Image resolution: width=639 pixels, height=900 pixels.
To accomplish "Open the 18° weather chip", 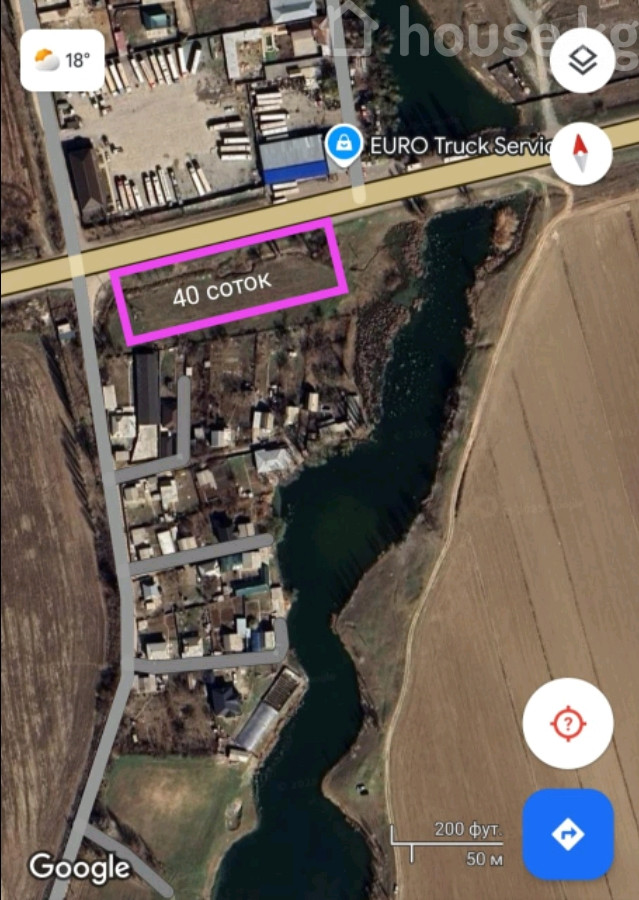I will (x=62, y=60).
